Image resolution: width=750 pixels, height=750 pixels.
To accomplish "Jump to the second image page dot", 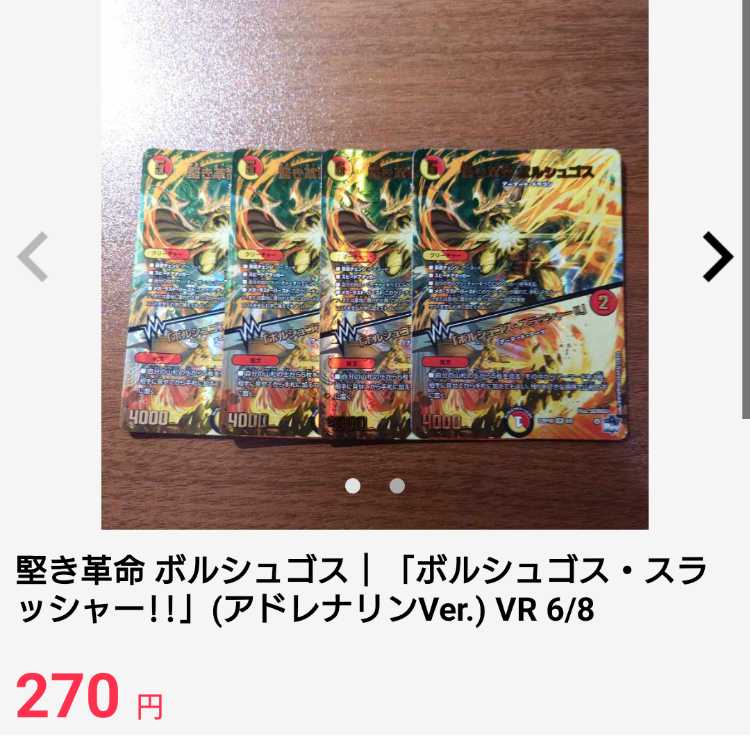I will [397, 486].
